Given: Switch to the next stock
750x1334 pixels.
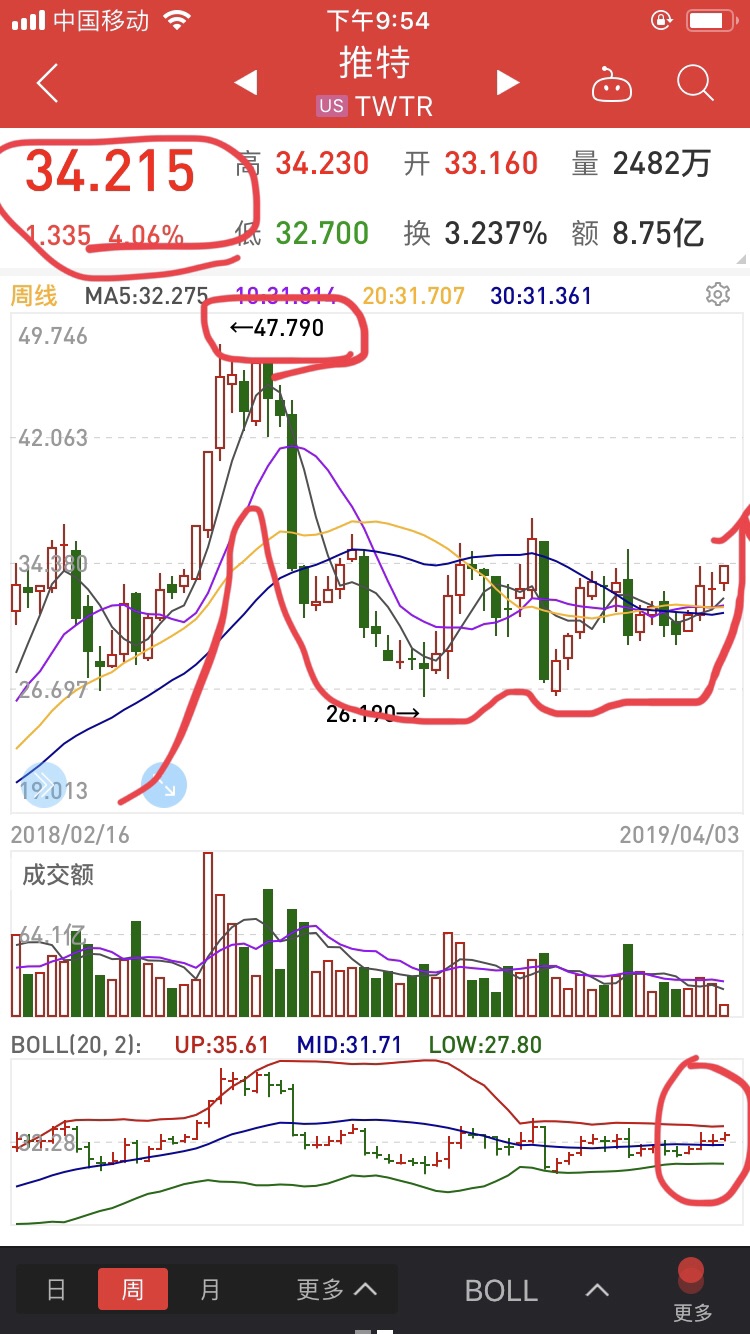Looking at the screenshot, I should (508, 83).
